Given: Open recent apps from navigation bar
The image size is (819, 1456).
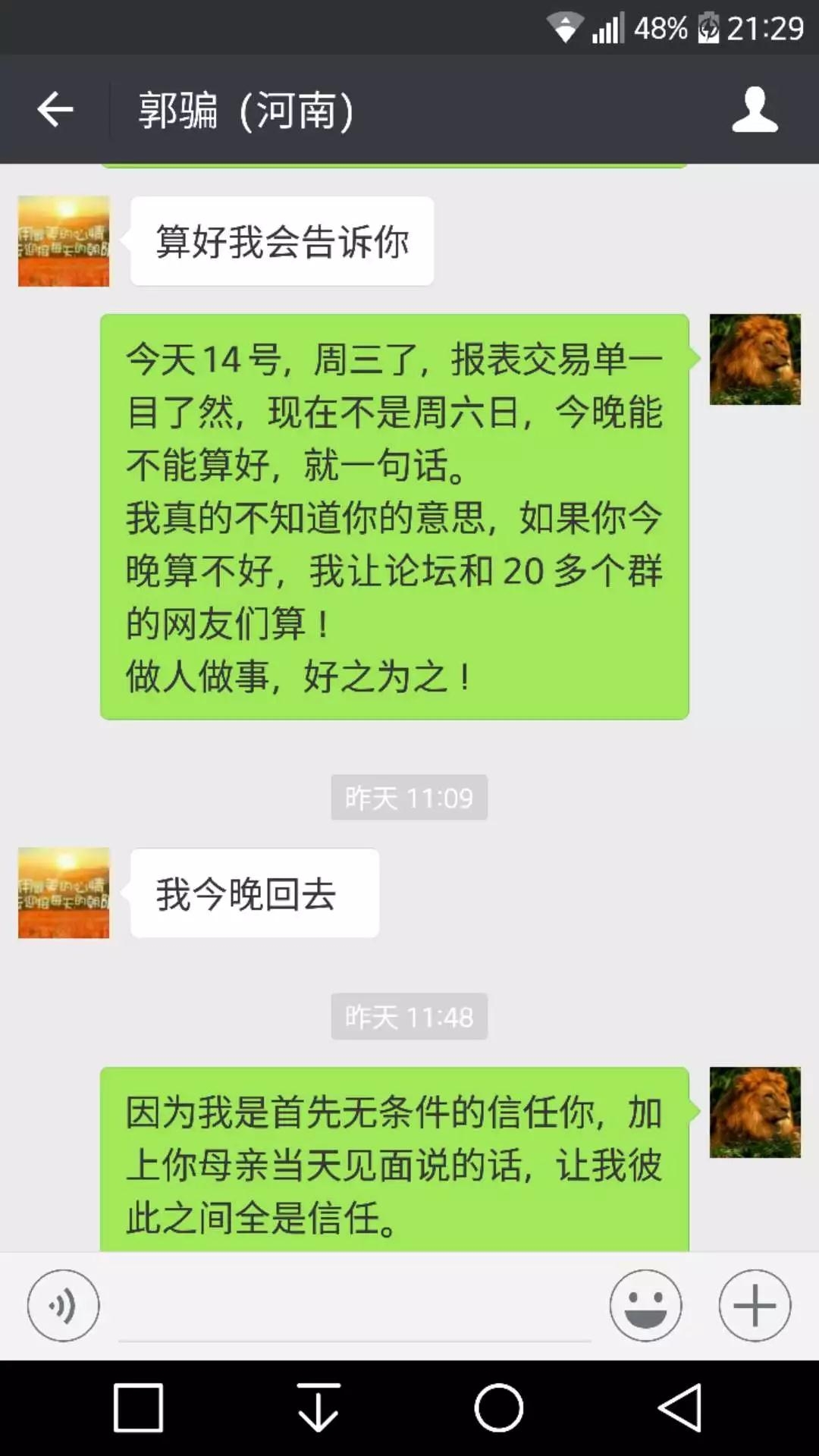Looking at the screenshot, I should tap(138, 1408).
